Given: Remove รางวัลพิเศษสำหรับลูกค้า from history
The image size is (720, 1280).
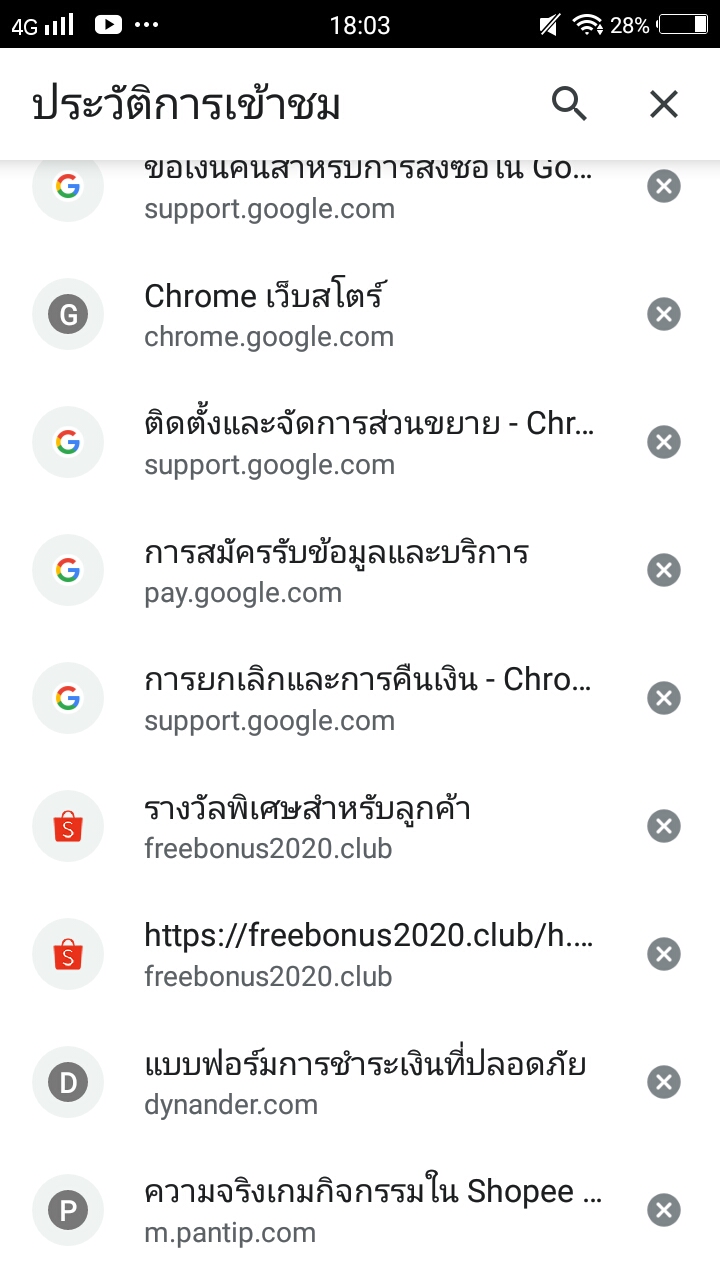Looking at the screenshot, I should 664,826.
